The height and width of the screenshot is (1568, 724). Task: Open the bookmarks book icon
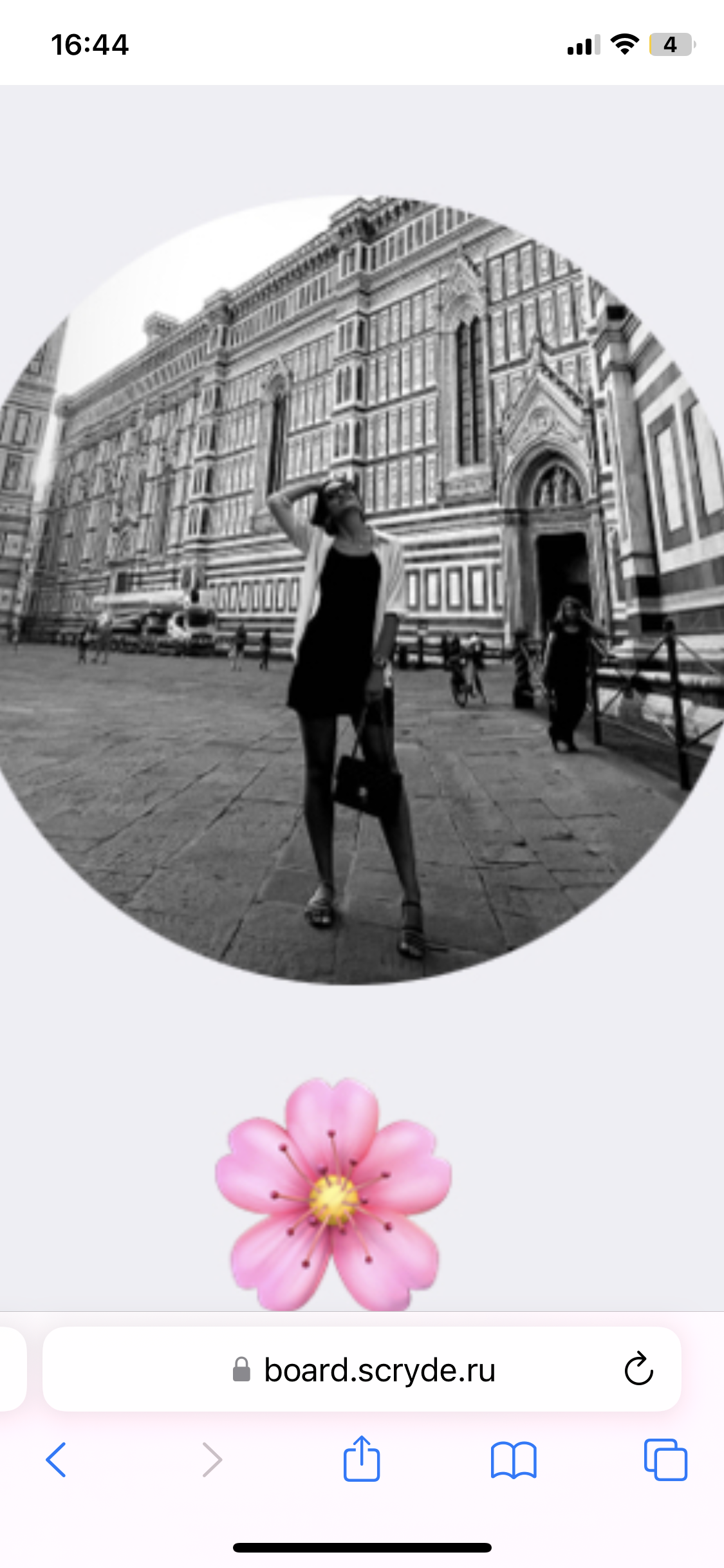click(x=513, y=1459)
